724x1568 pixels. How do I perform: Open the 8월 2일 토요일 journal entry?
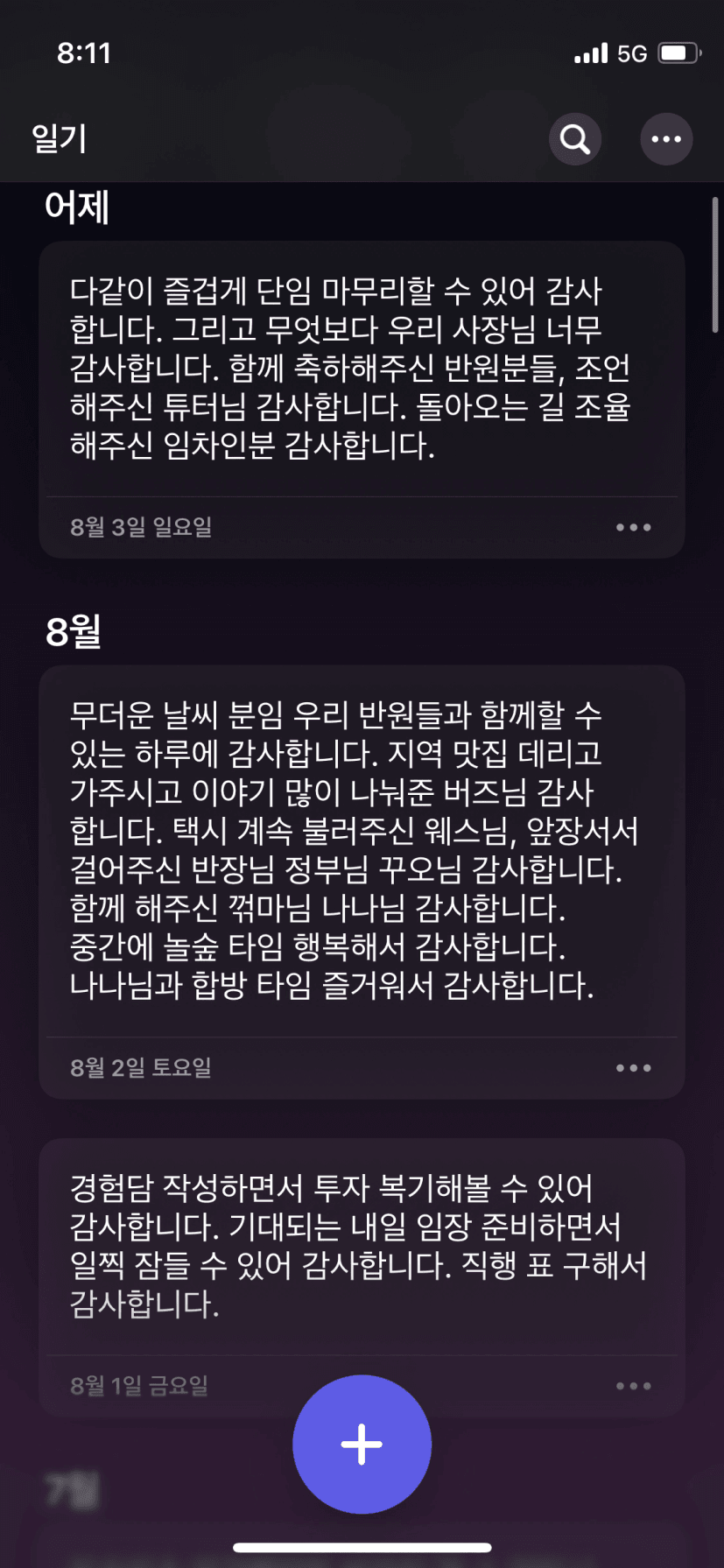(x=350, y=849)
